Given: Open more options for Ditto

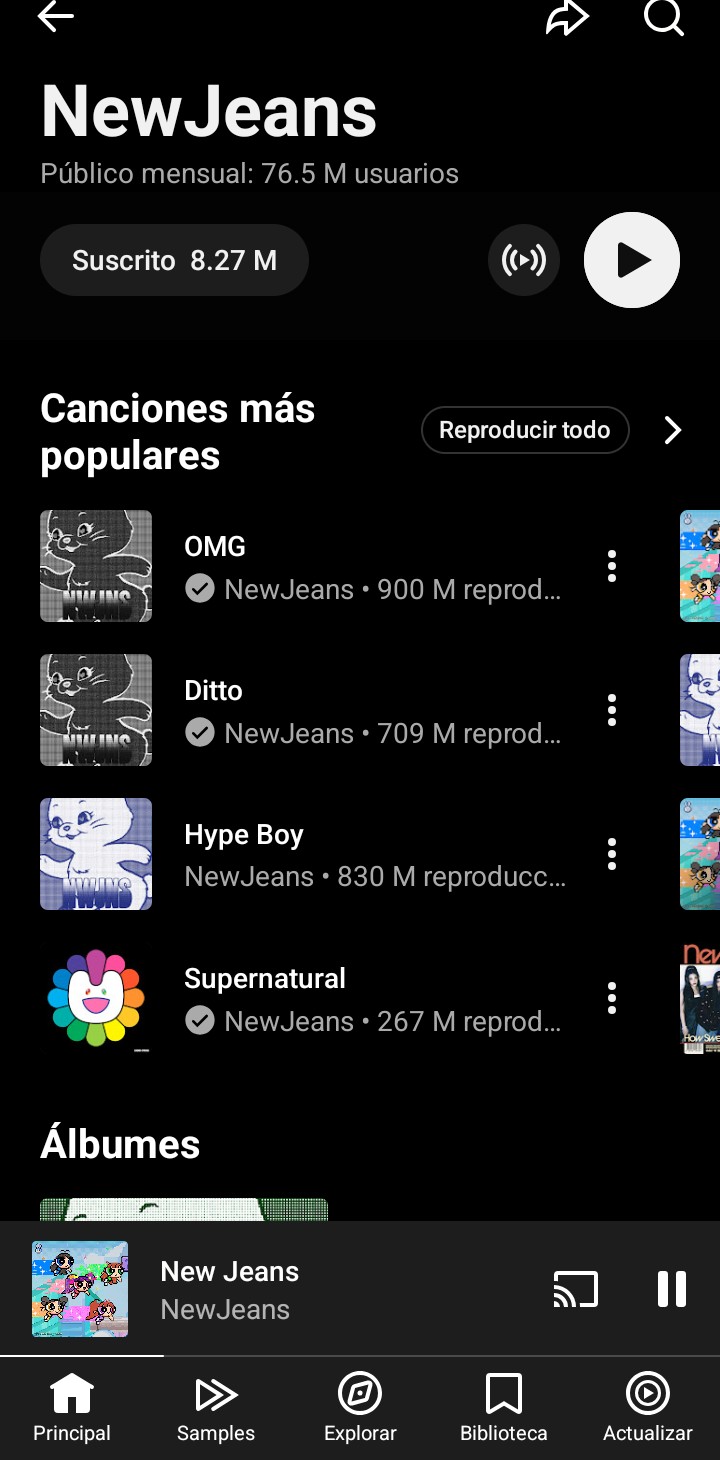Looking at the screenshot, I should [612, 710].
